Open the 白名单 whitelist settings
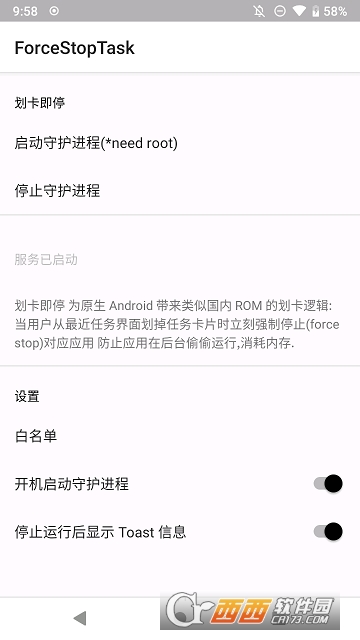This screenshot has width=360, height=640. (x=180, y=436)
